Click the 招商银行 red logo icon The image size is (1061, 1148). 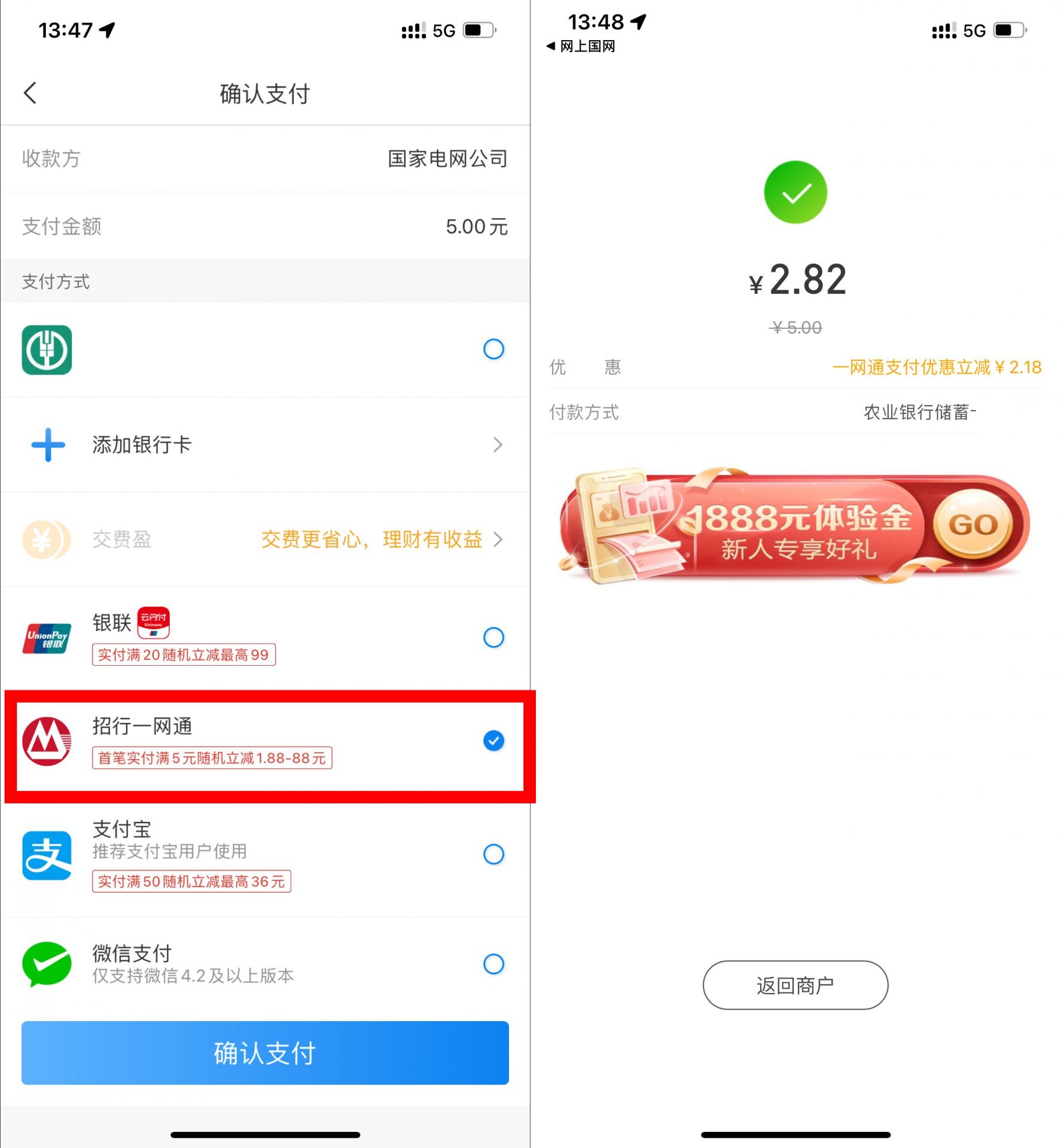[48, 741]
